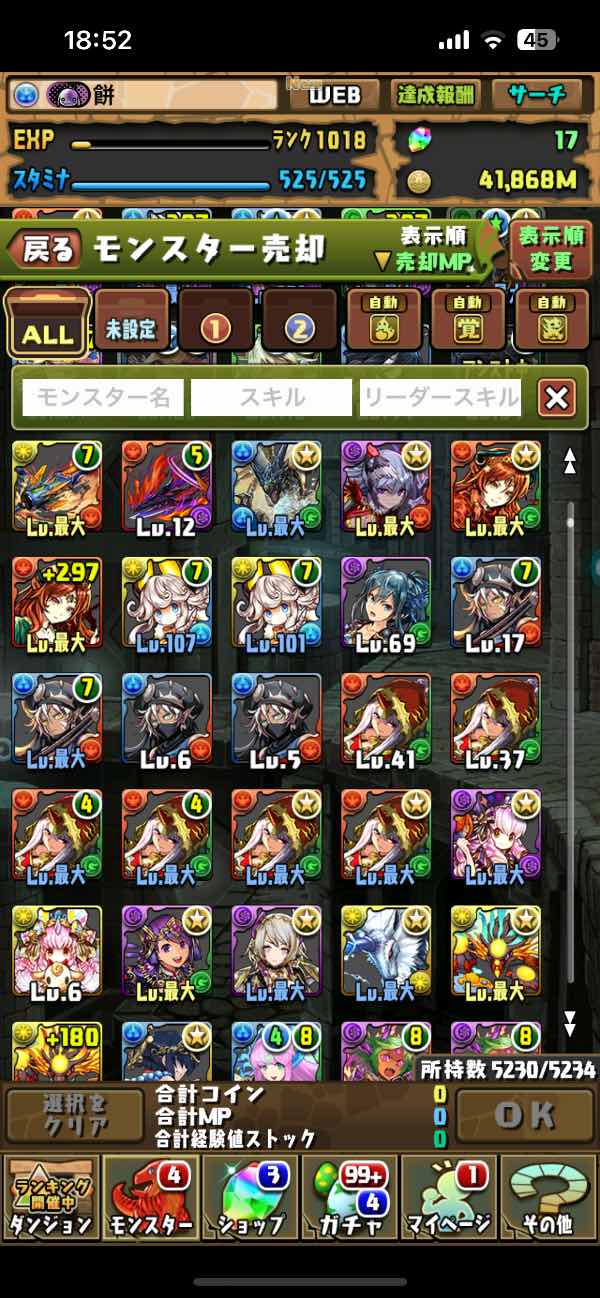The height and width of the screenshot is (1298, 600).
Task: Open the マイページ tab
Action: pyautogui.click(x=450, y=1197)
